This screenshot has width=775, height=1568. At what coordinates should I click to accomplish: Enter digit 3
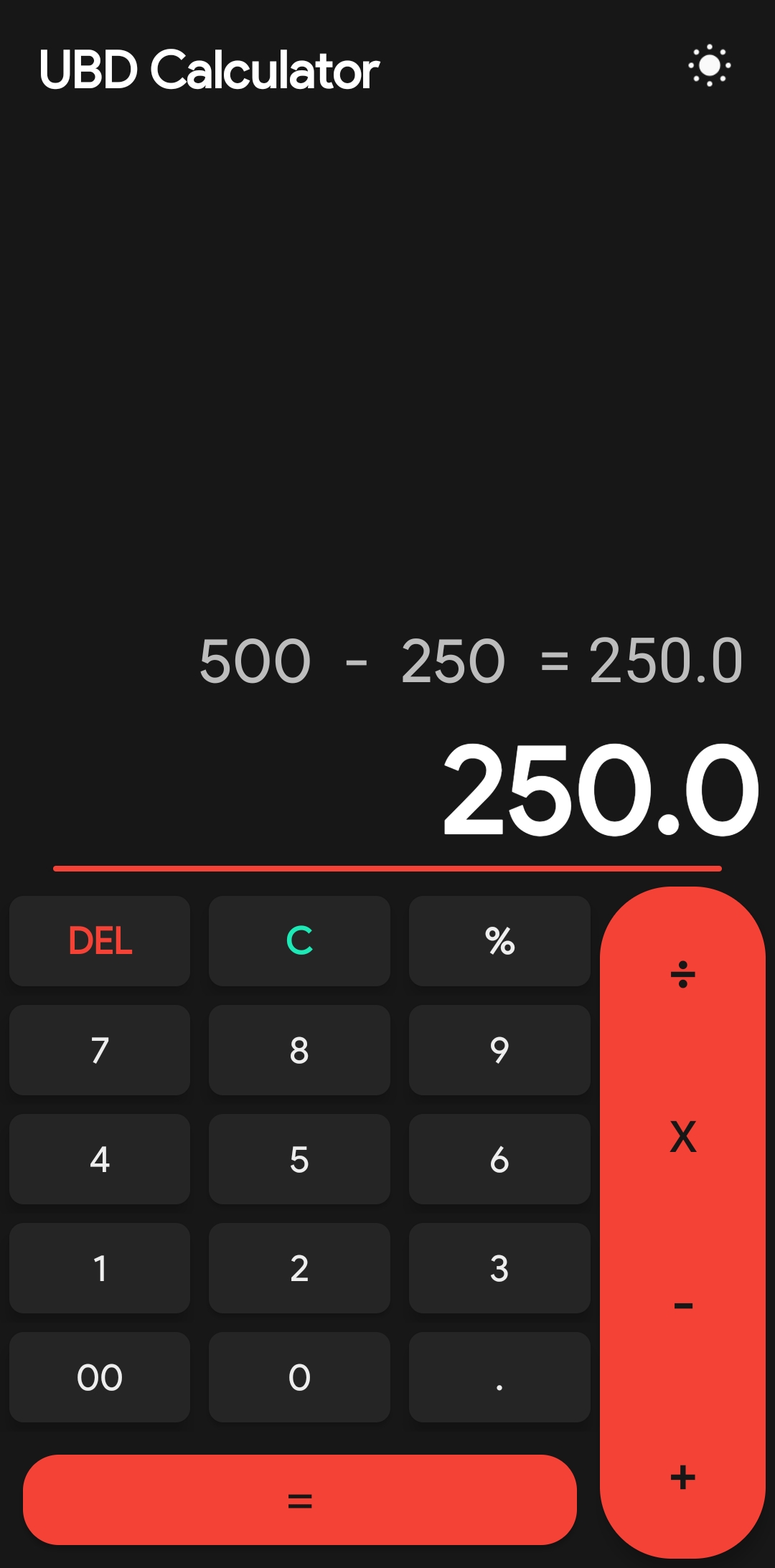[x=499, y=1267]
